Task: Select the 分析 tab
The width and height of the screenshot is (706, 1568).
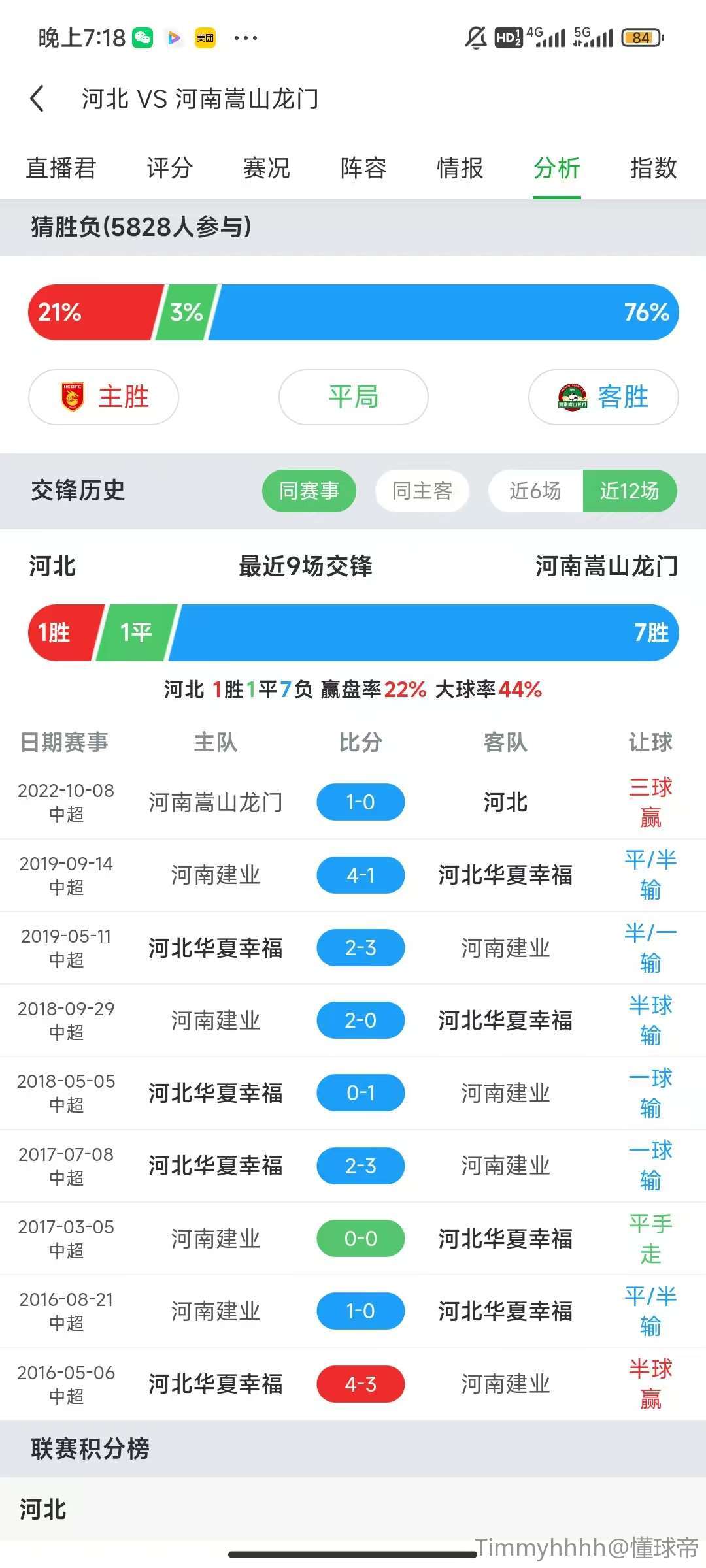Action: pos(556,168)
